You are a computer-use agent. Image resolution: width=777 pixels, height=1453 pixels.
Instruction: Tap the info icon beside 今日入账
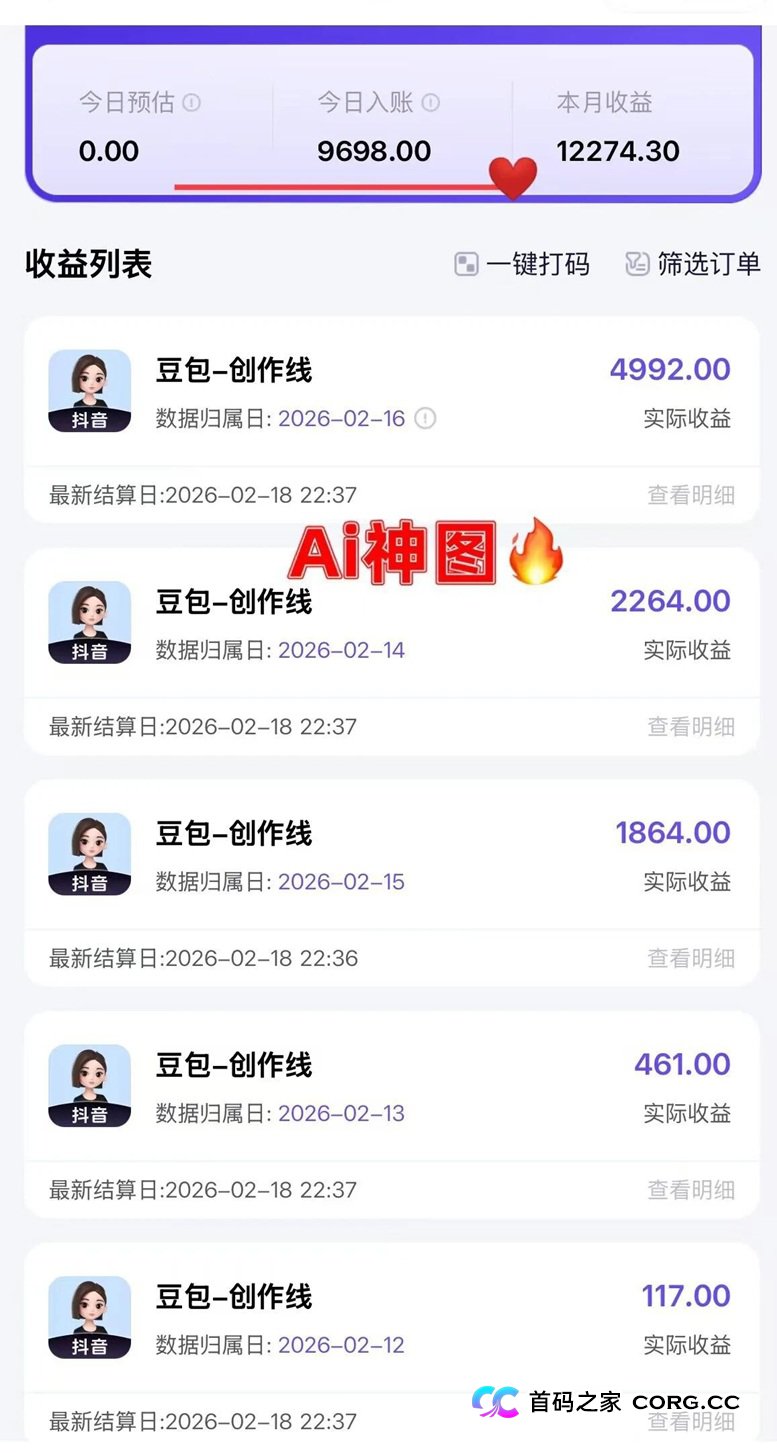click(432, 101)
